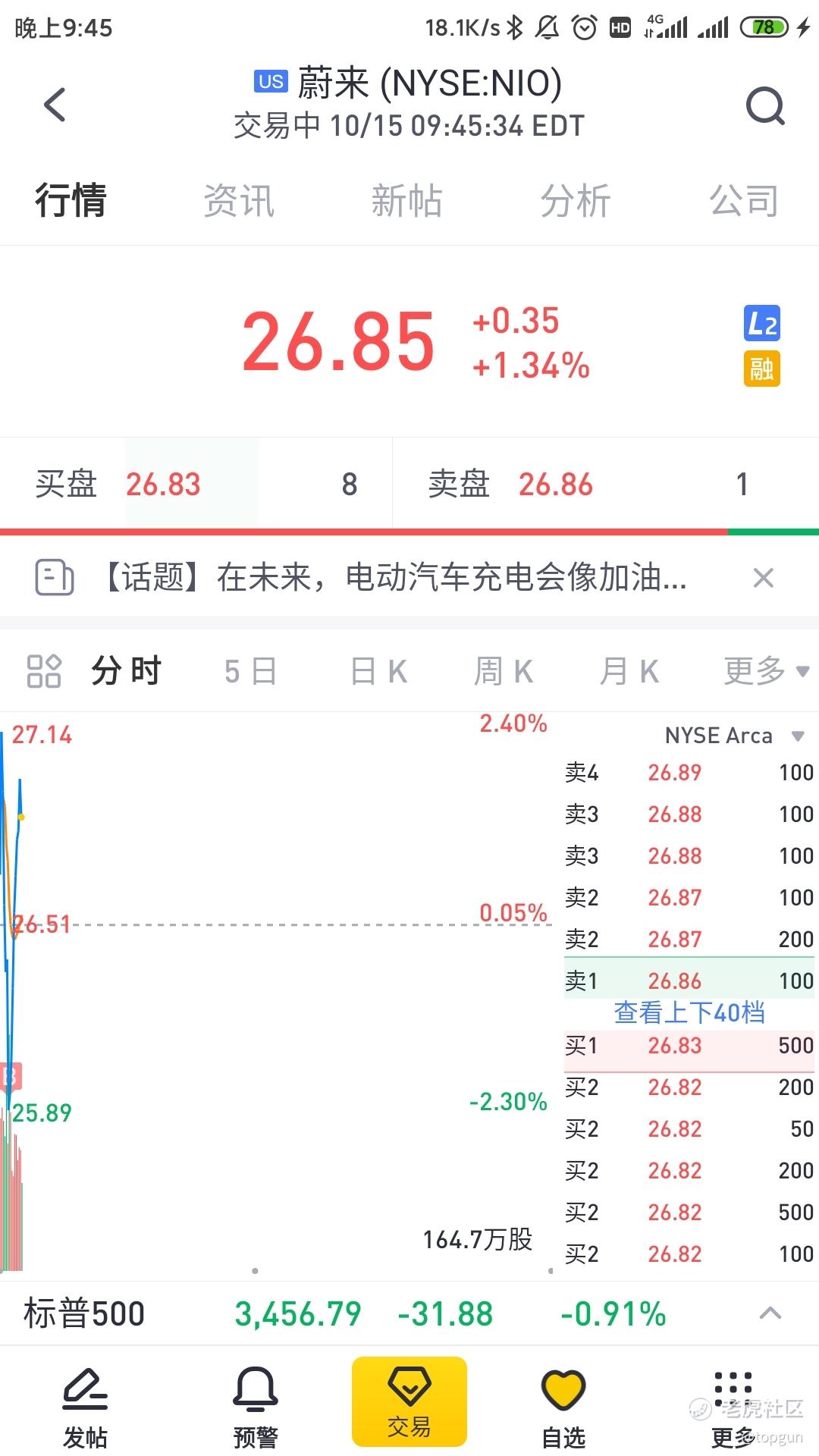The height and width of the screenshot is (1456, 819).
Task: Open the chart layout grid icon
Action: tap(44, 671)
